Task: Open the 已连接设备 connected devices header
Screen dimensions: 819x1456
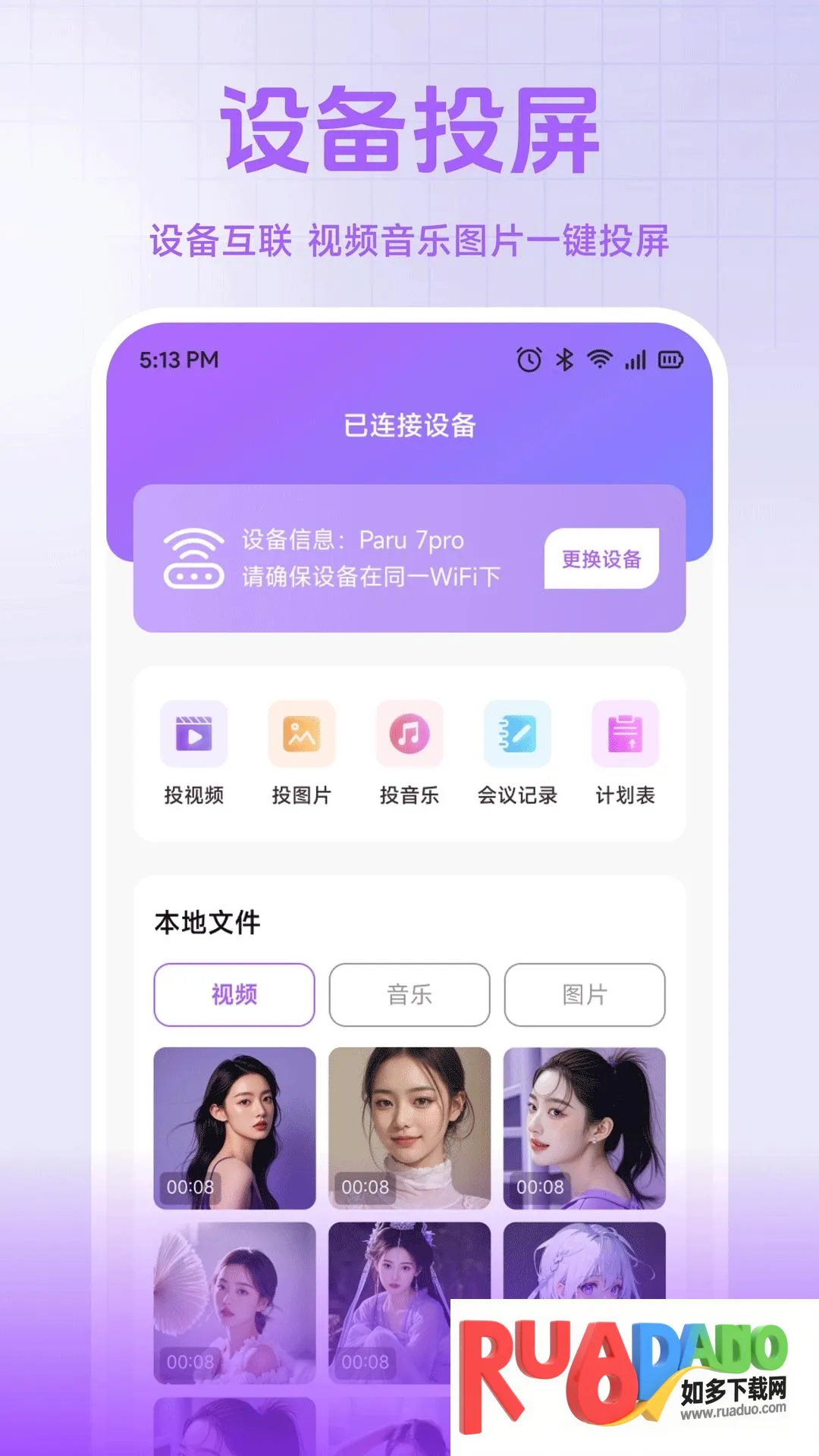Action: point(409,425)
